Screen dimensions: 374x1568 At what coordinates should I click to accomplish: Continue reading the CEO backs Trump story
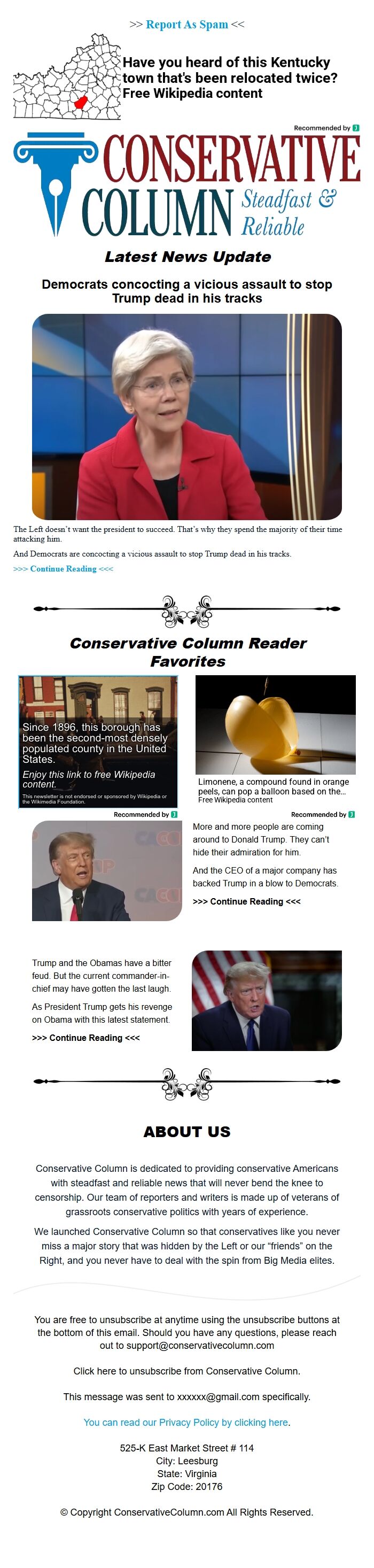click(x=246, y=901)
